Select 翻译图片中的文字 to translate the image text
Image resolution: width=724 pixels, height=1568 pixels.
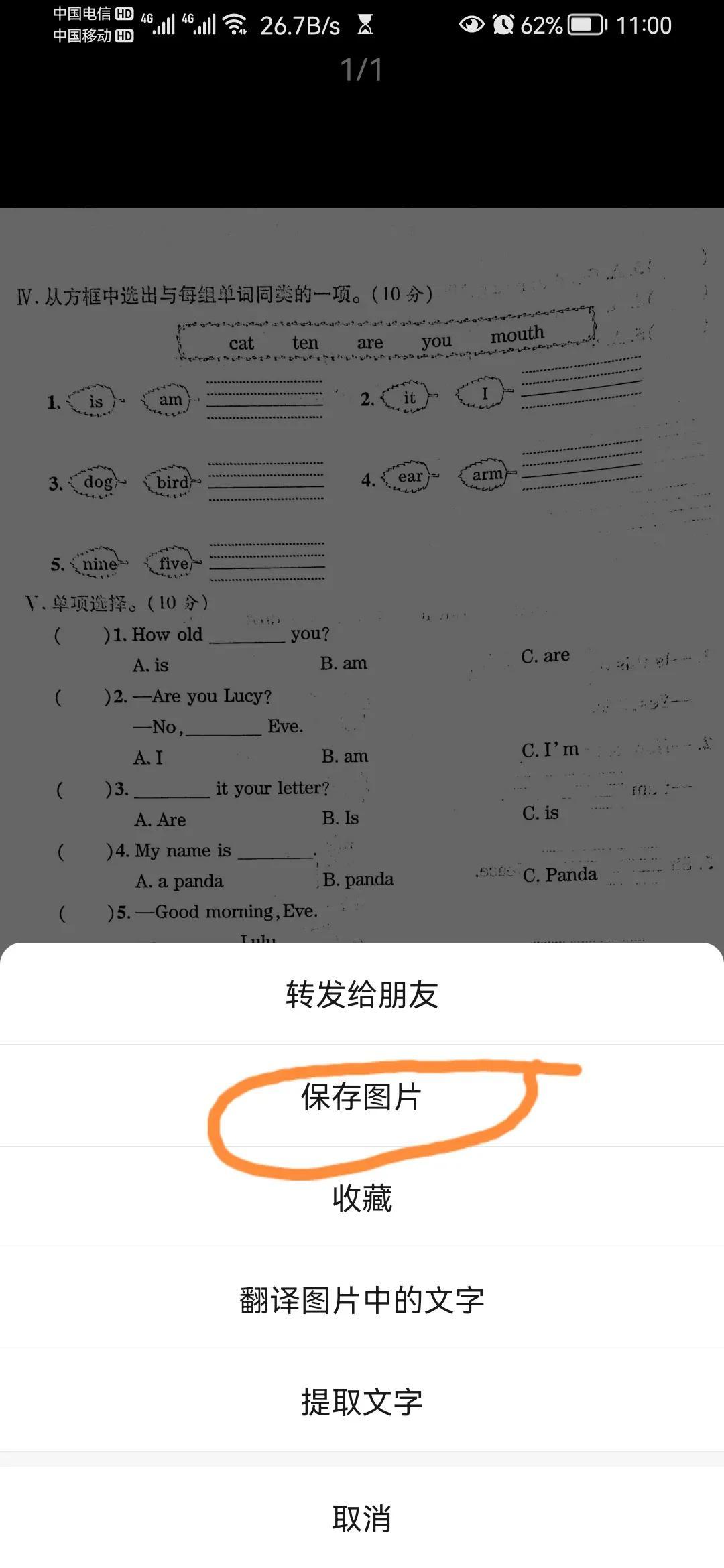362,1300
